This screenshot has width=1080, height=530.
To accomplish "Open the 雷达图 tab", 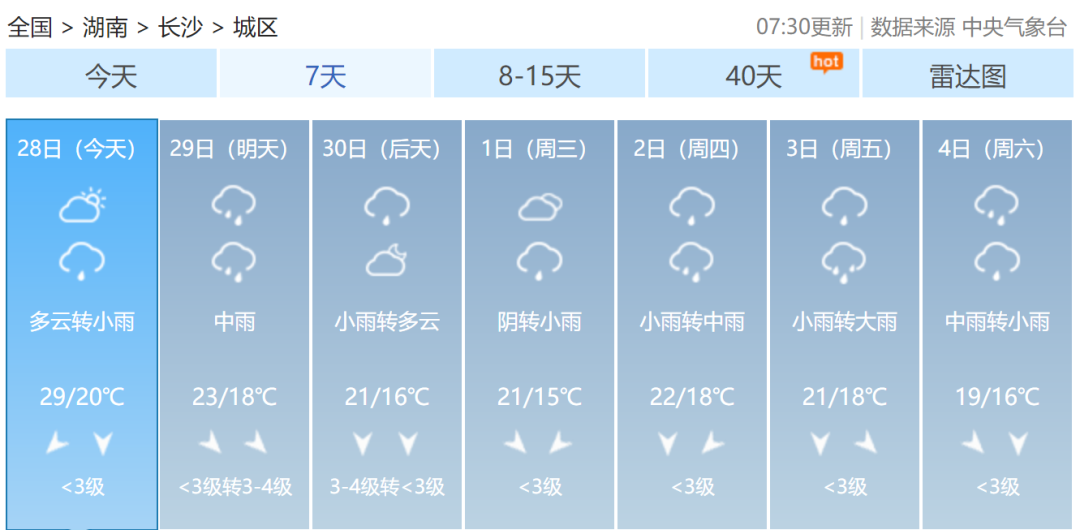I will (967, 75).
